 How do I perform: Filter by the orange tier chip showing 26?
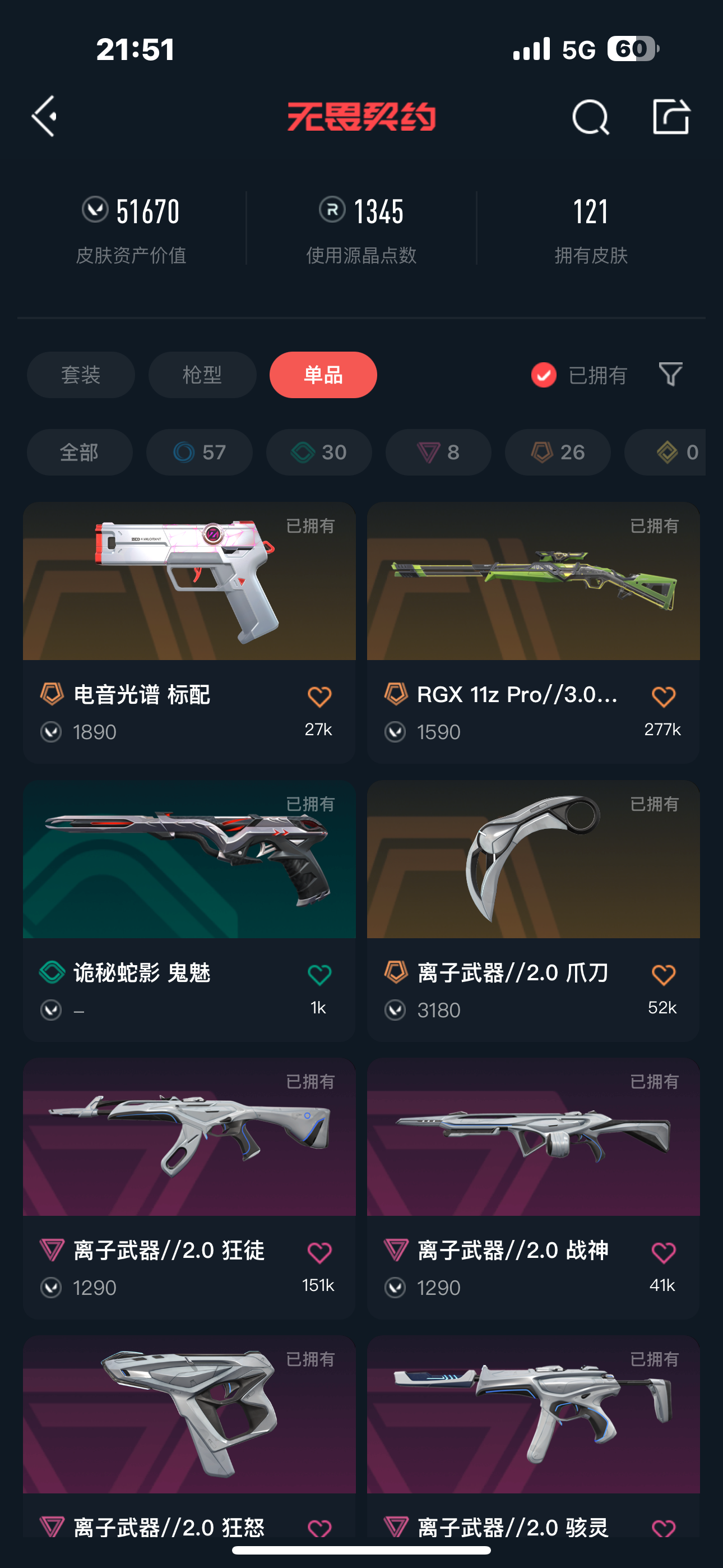tap(558, 452)
